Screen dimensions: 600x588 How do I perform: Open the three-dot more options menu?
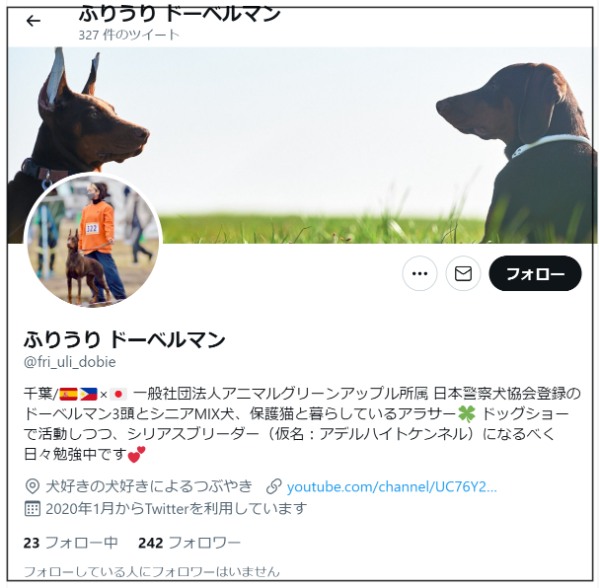coord(420,273)
